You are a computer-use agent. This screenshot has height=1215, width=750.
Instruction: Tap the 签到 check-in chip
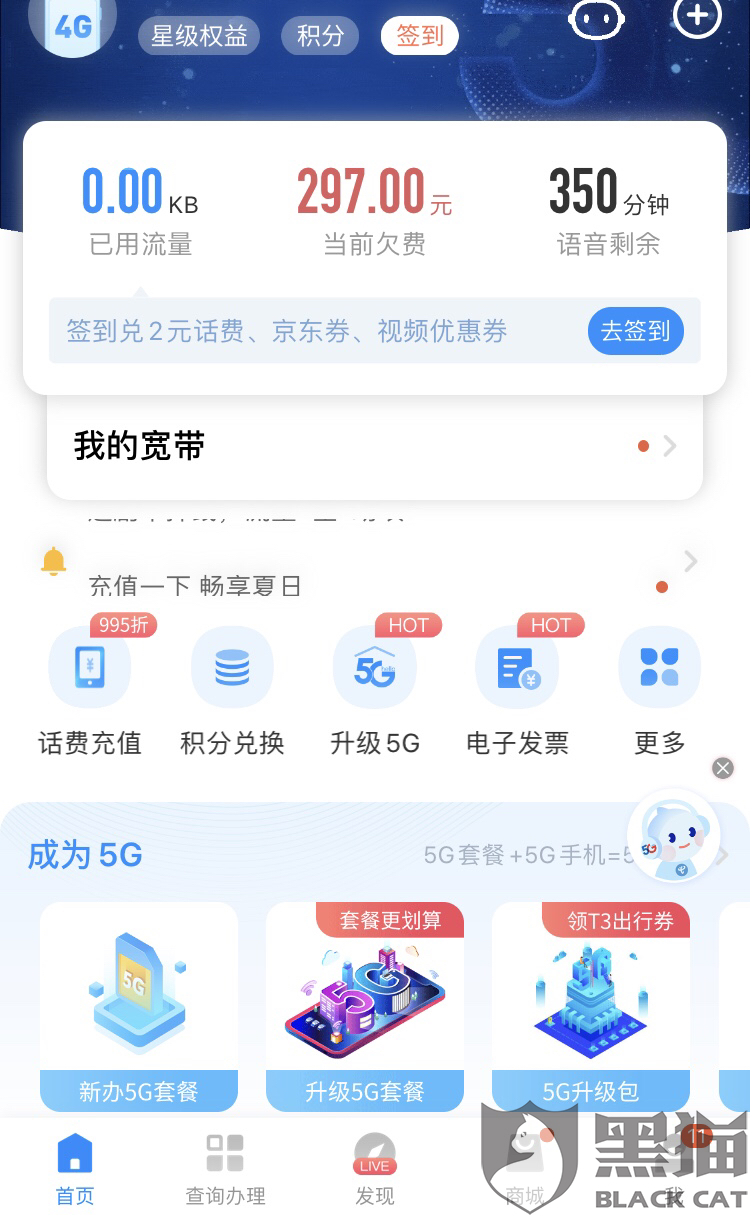[x=420, y=37]
